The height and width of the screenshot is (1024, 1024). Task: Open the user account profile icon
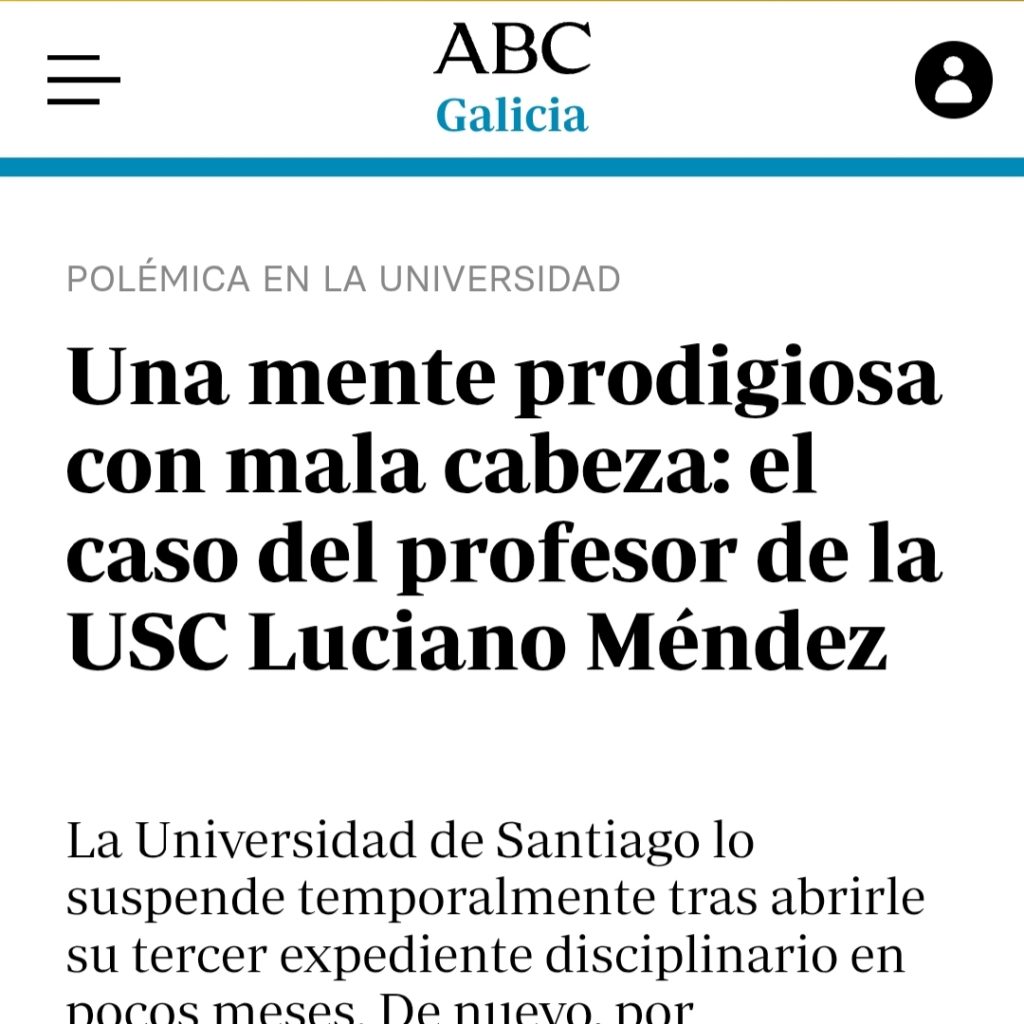(953, 80)
